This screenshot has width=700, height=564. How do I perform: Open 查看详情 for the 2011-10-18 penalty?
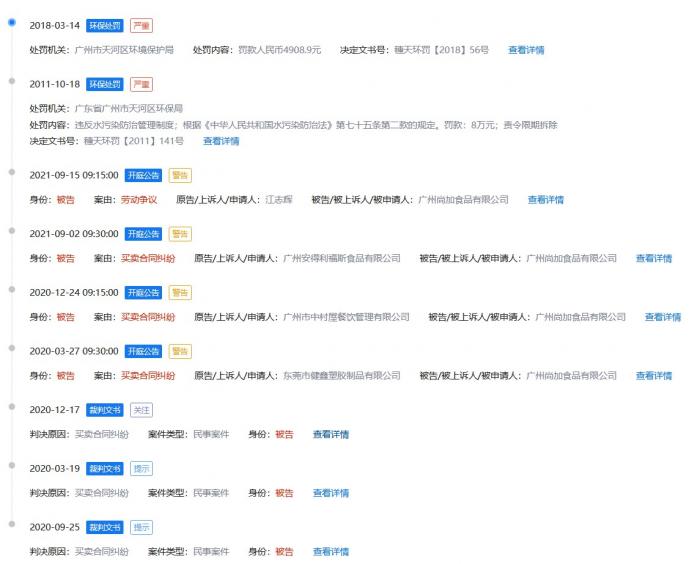[221, 141]
